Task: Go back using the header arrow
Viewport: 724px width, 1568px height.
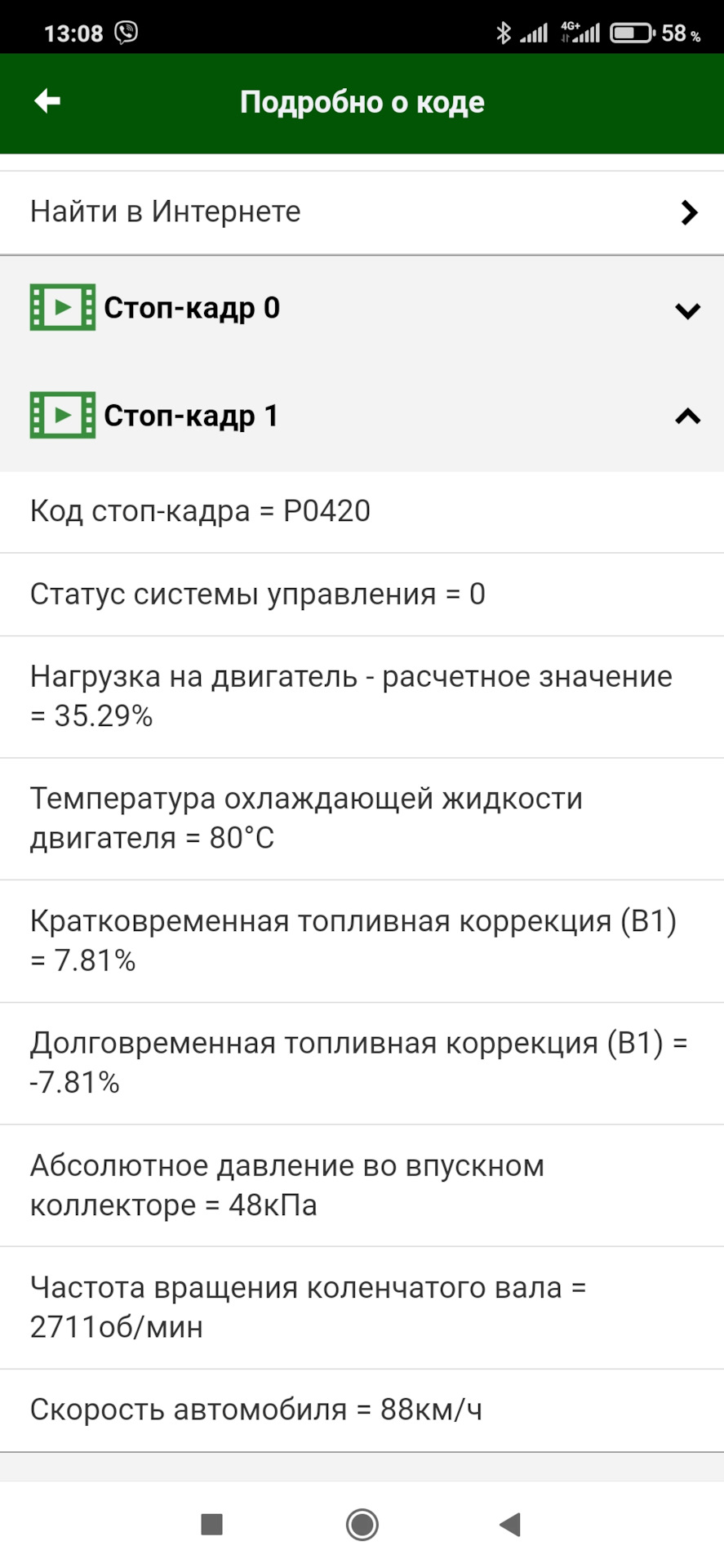Action: 47,101
